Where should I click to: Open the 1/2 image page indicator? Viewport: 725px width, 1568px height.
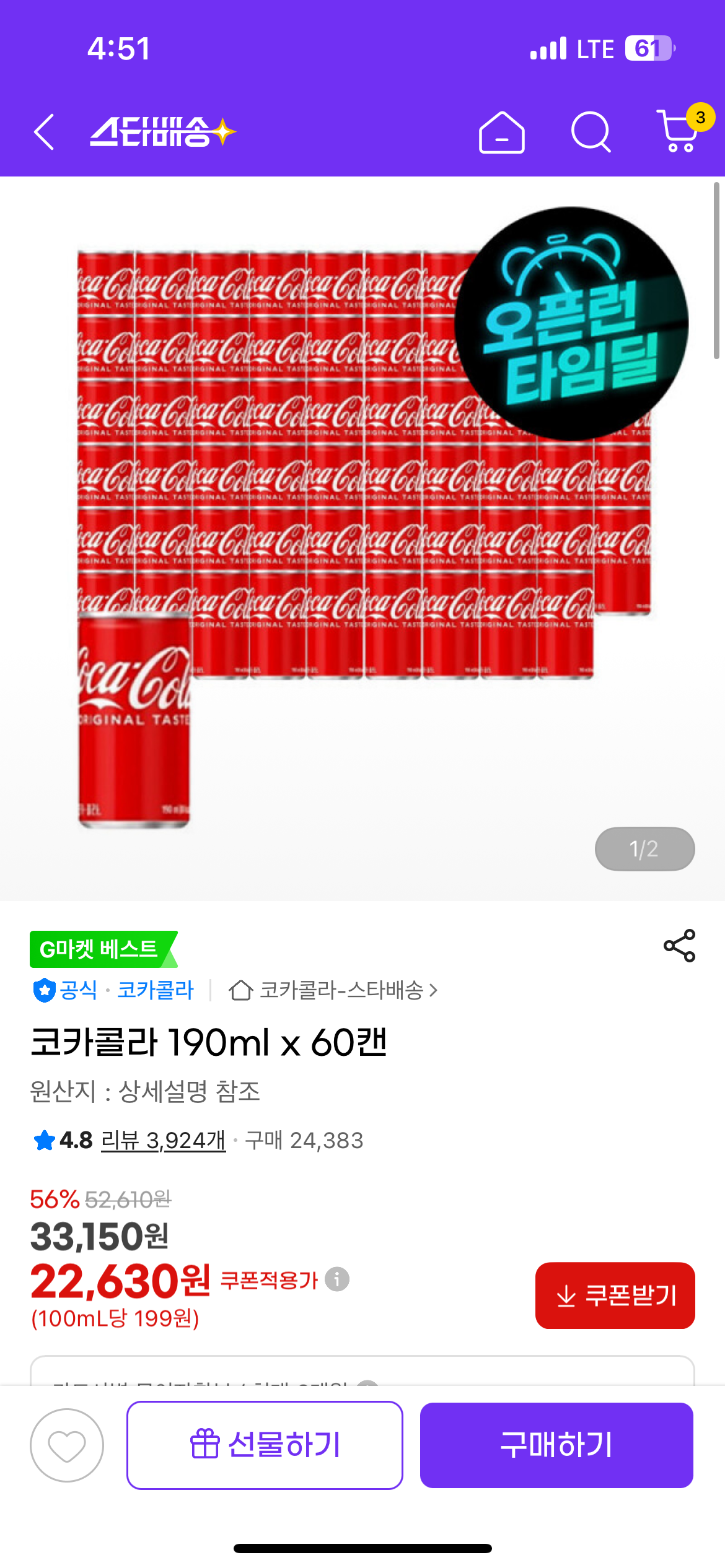tap(644, 848)
